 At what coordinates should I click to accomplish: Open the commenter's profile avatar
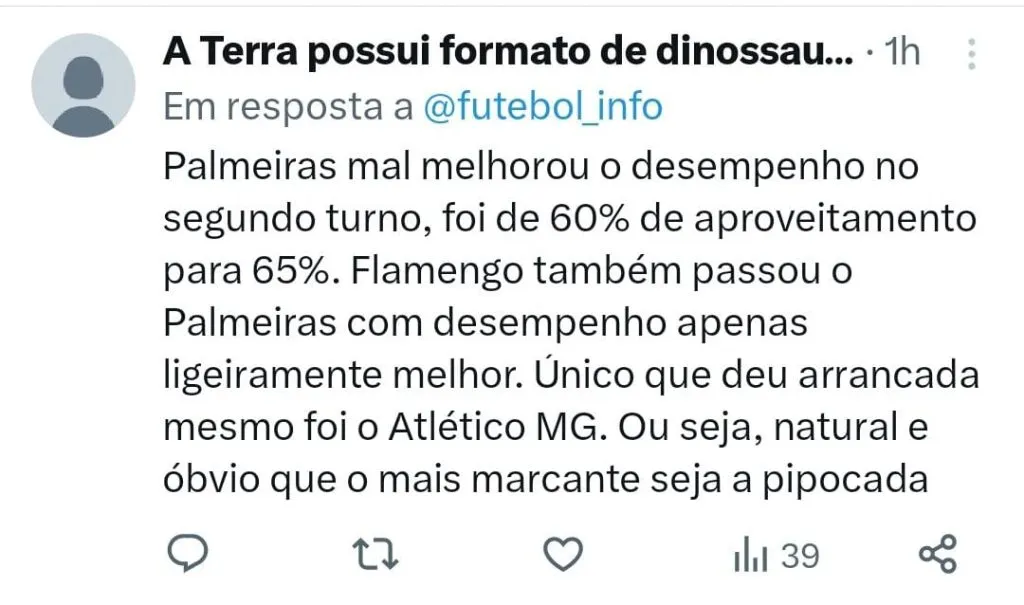[x=83, y=84]
